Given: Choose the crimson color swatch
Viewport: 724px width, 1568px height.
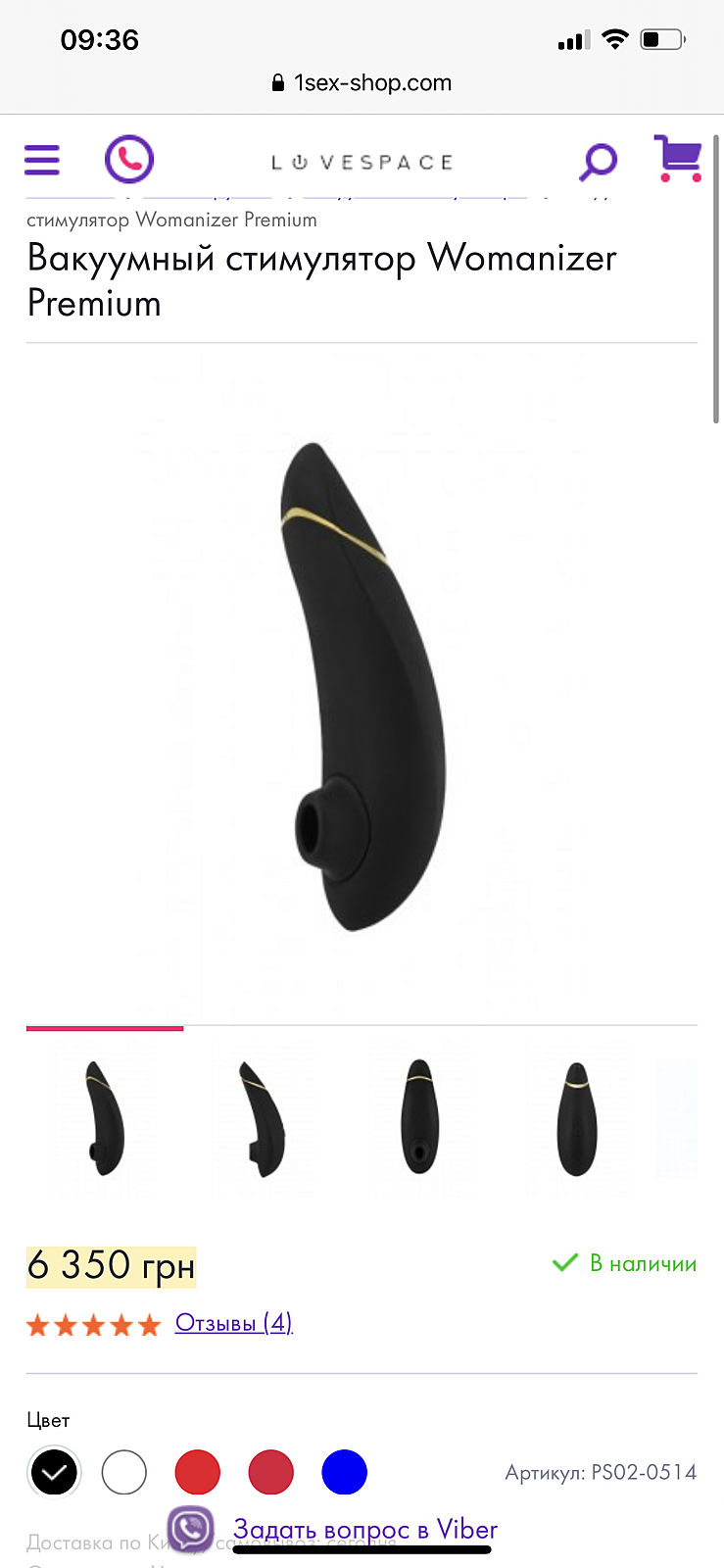Looking at the screenshot, I should coord(271,1472).
